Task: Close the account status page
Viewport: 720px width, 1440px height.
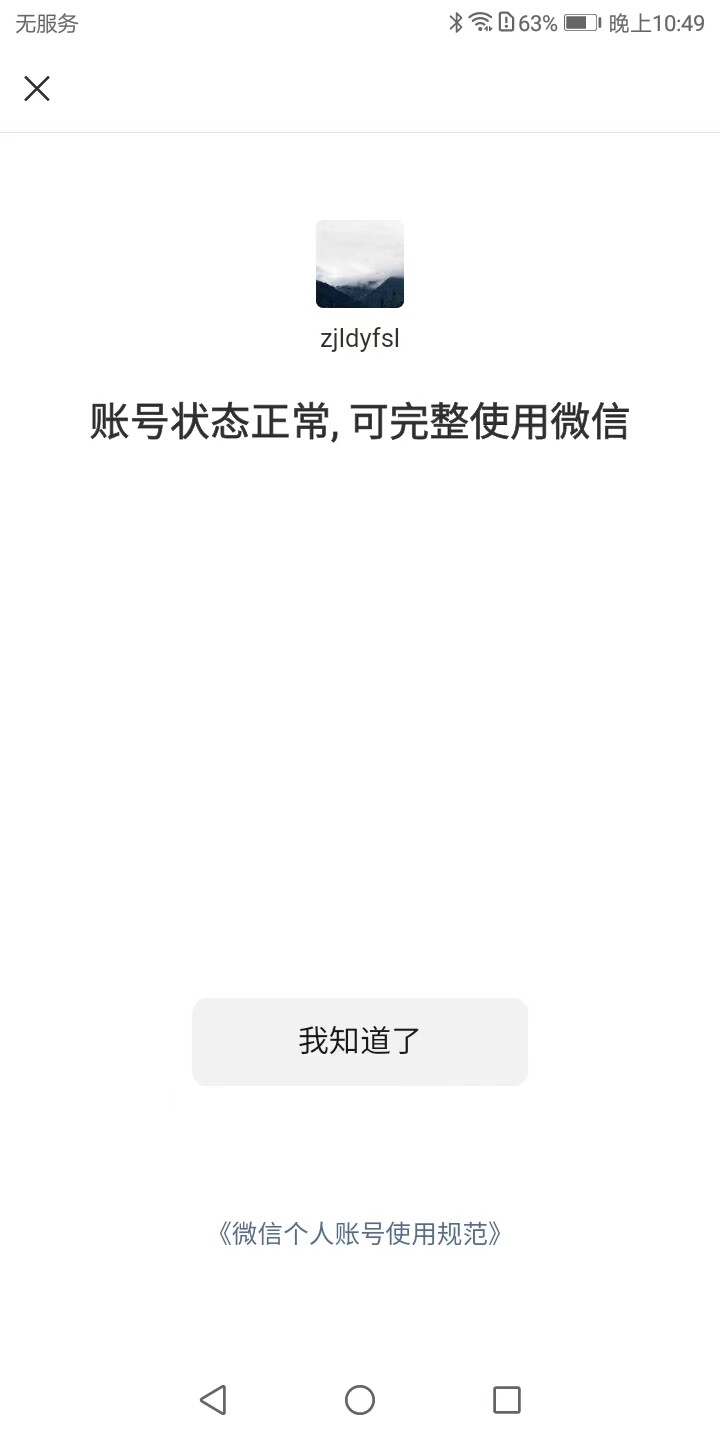Action: point(37,89)
